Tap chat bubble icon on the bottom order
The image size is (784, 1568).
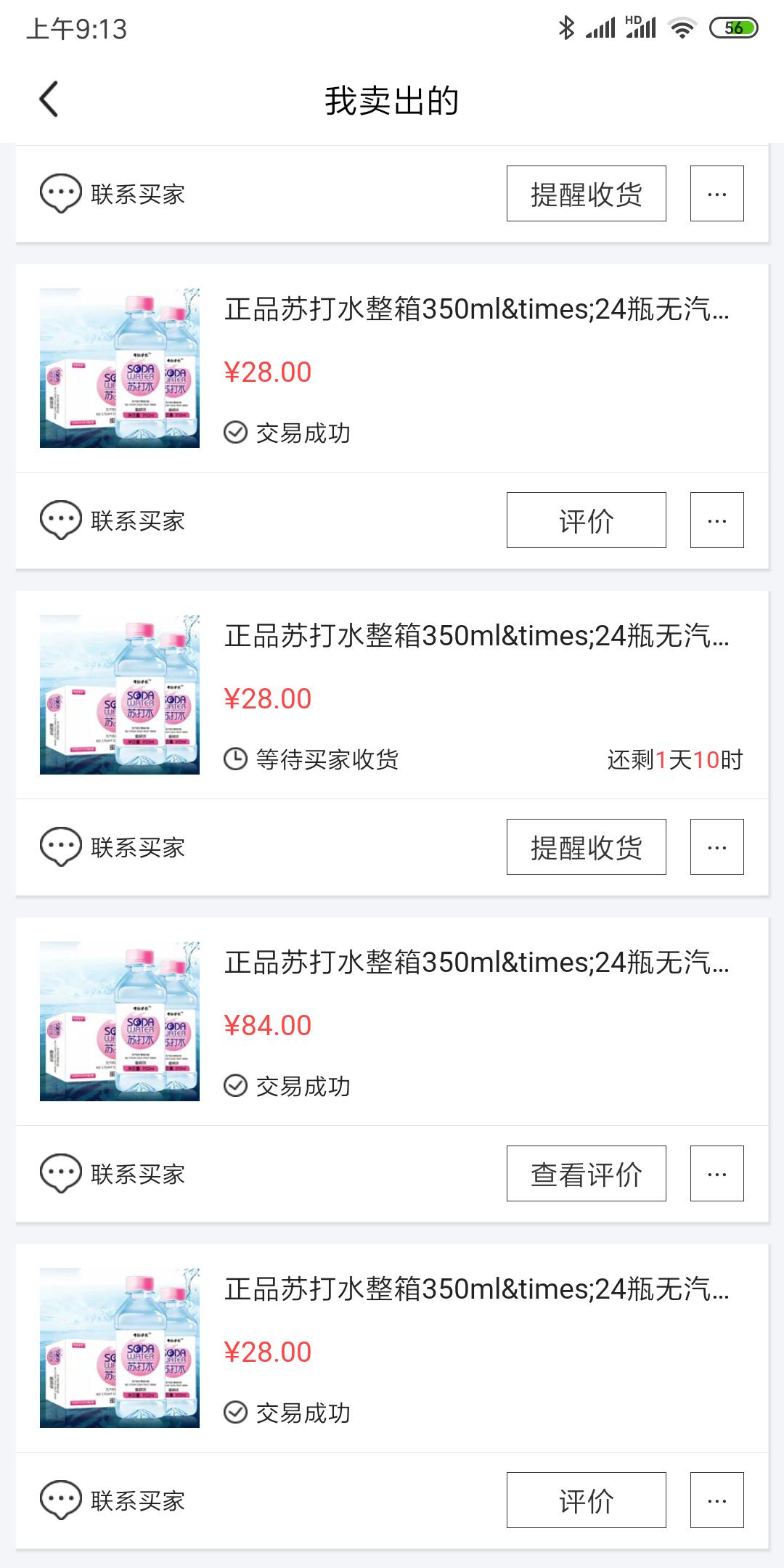pyautogui.click(x=62, y=1500)
